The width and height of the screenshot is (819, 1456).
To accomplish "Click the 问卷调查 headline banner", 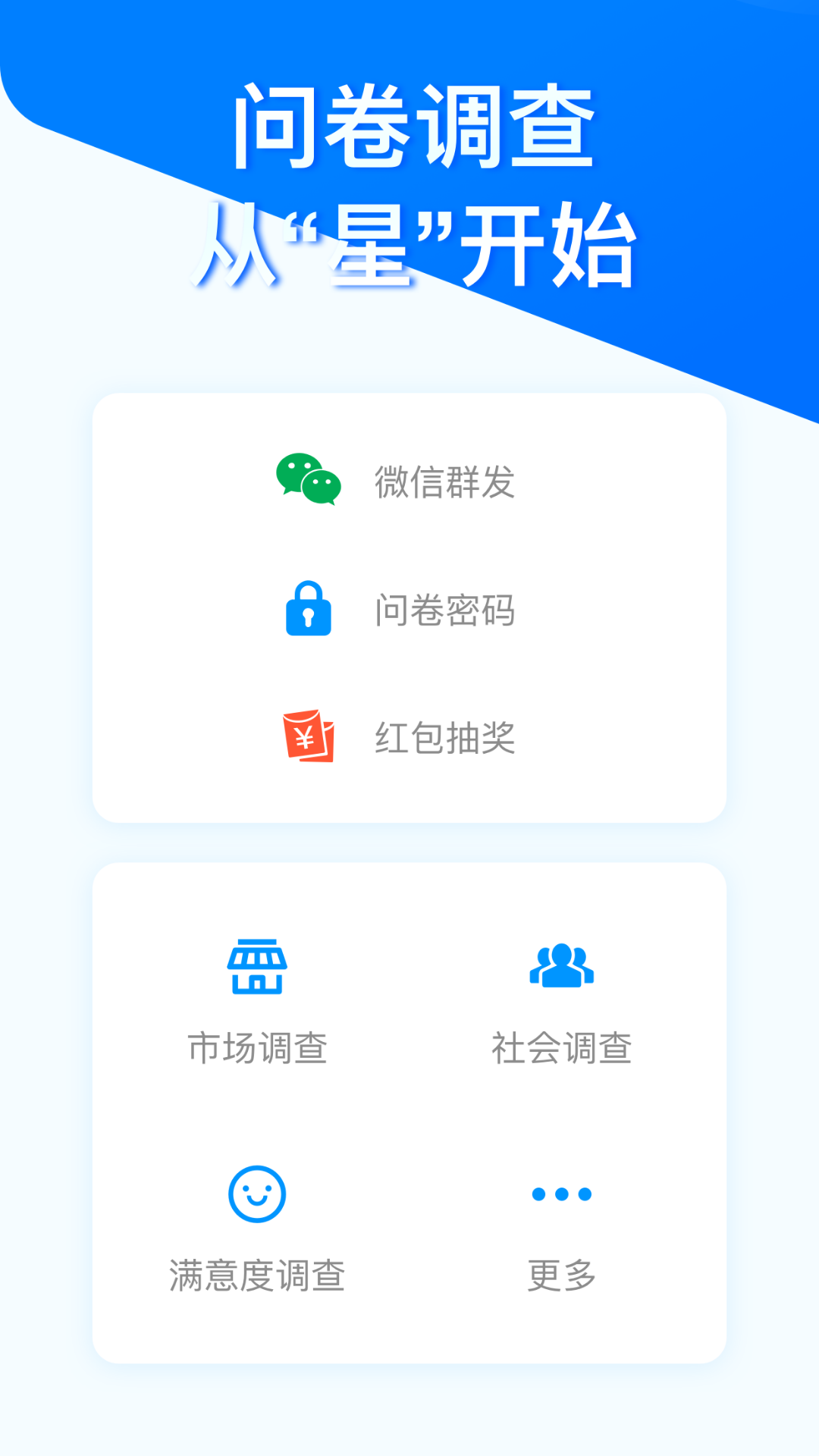I will point(409,127).
